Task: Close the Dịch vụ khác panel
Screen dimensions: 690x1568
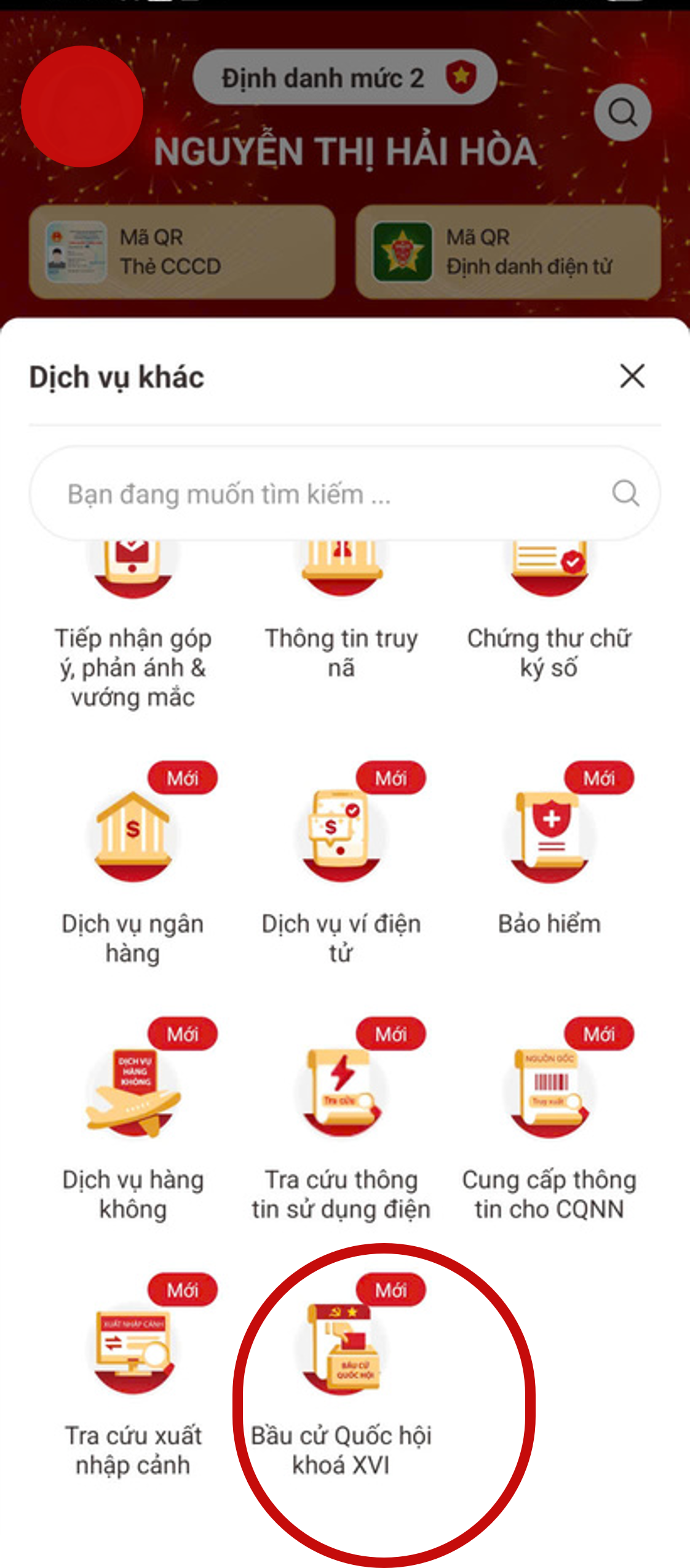Action: (632, 376)
